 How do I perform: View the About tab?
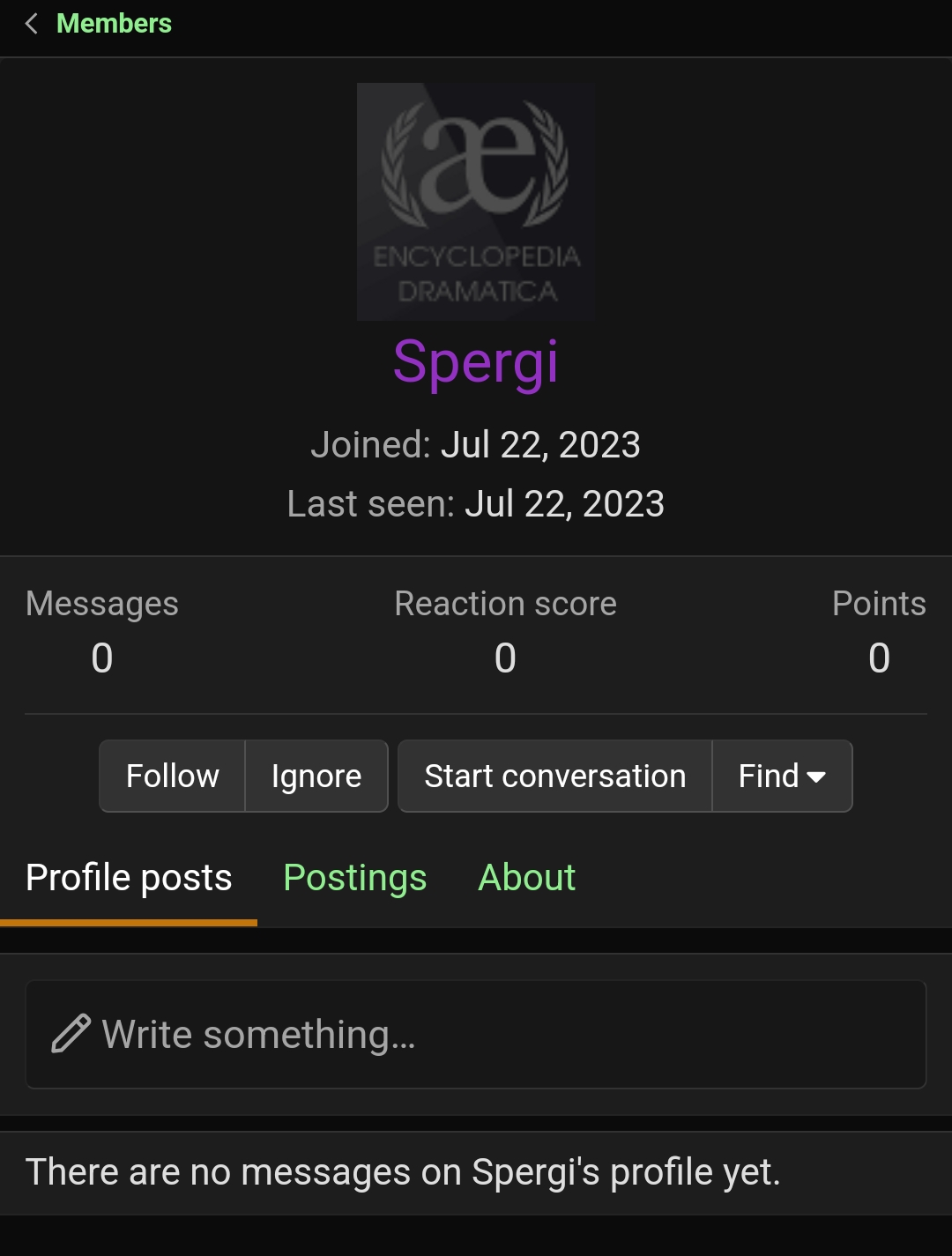(x=526, y=878)
